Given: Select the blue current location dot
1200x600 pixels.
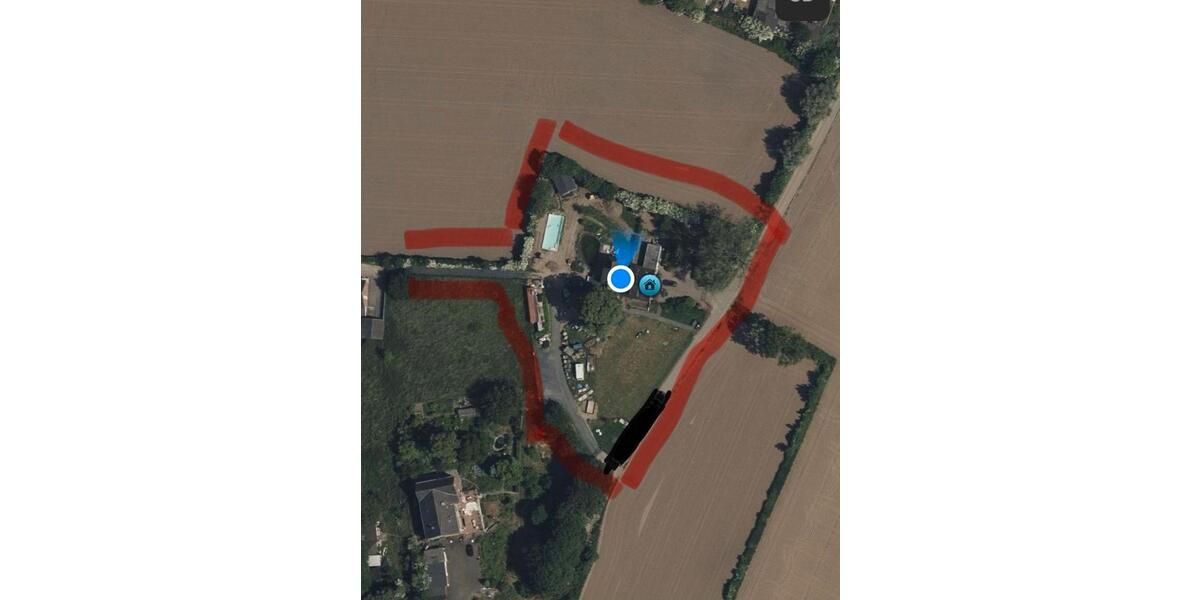Looking at the screenshot, I should point(621,279).
